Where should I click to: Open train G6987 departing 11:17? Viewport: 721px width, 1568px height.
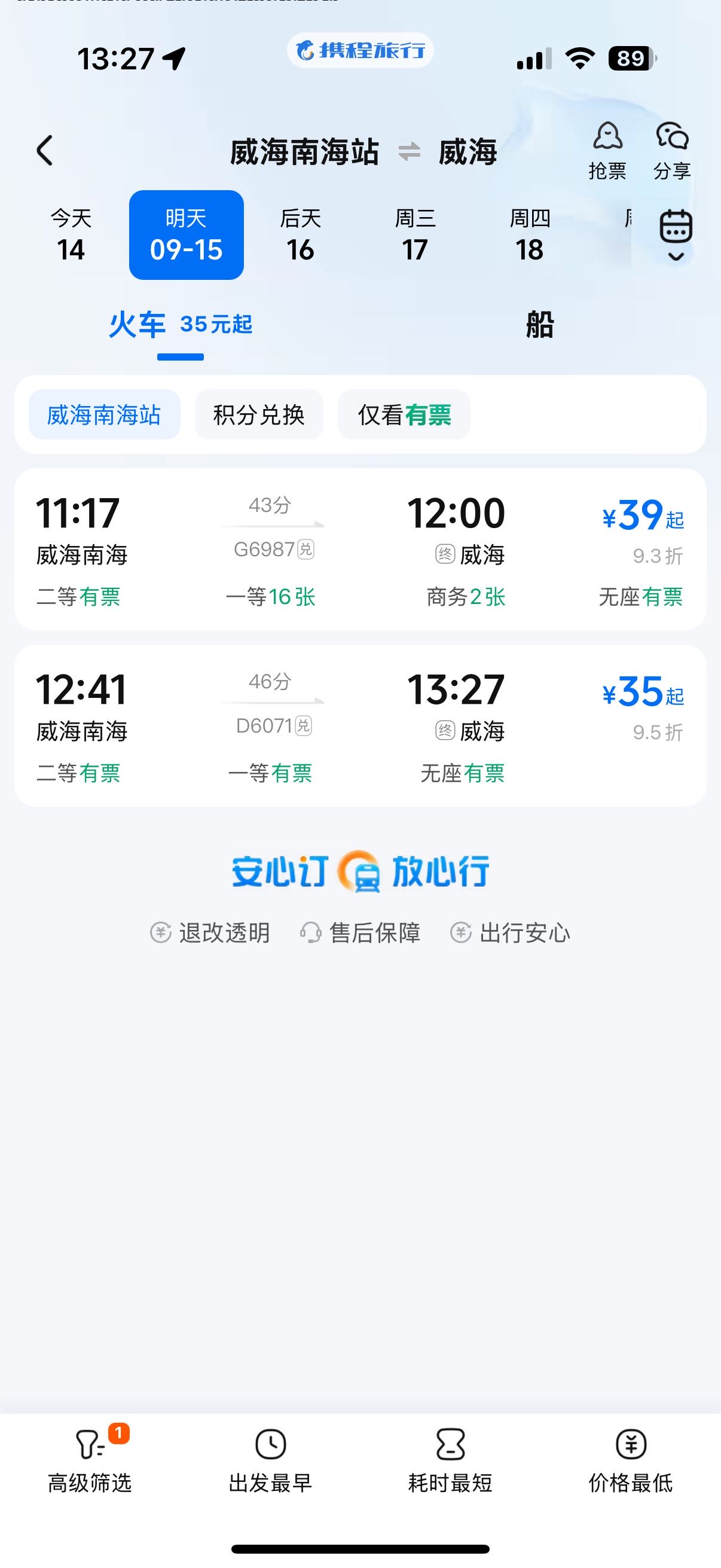coord(360,549)
